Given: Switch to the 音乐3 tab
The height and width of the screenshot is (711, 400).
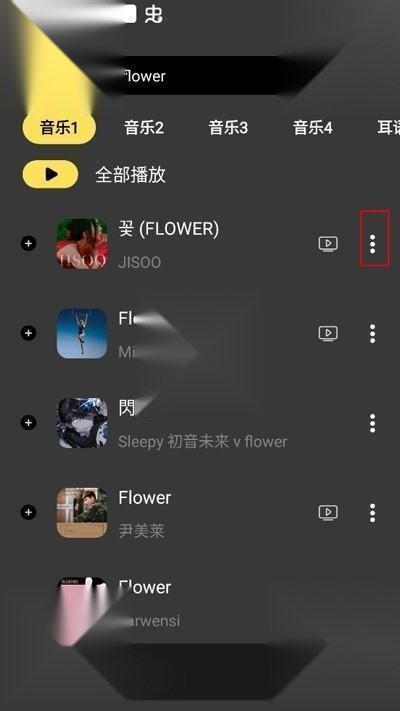Looking at the screenshot, I should [x=228, y=128].
